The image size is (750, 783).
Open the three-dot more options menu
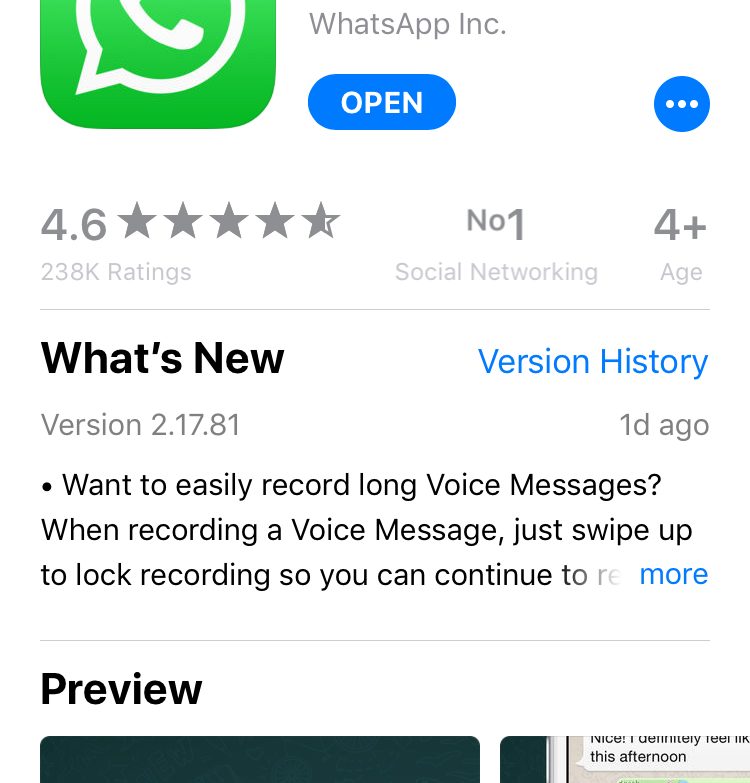pyautogui.click(x=682, y=104)
